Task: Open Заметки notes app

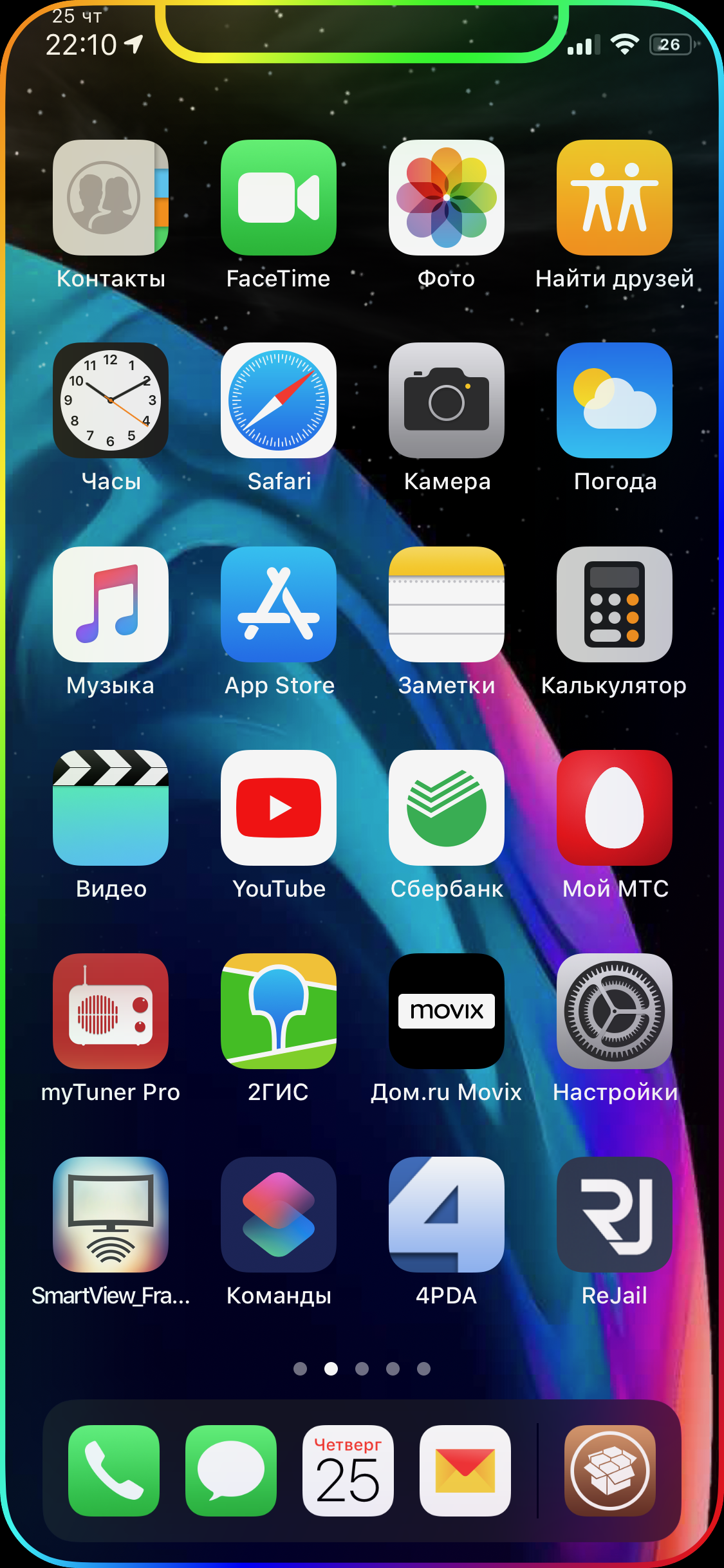Action: (447, 604)
